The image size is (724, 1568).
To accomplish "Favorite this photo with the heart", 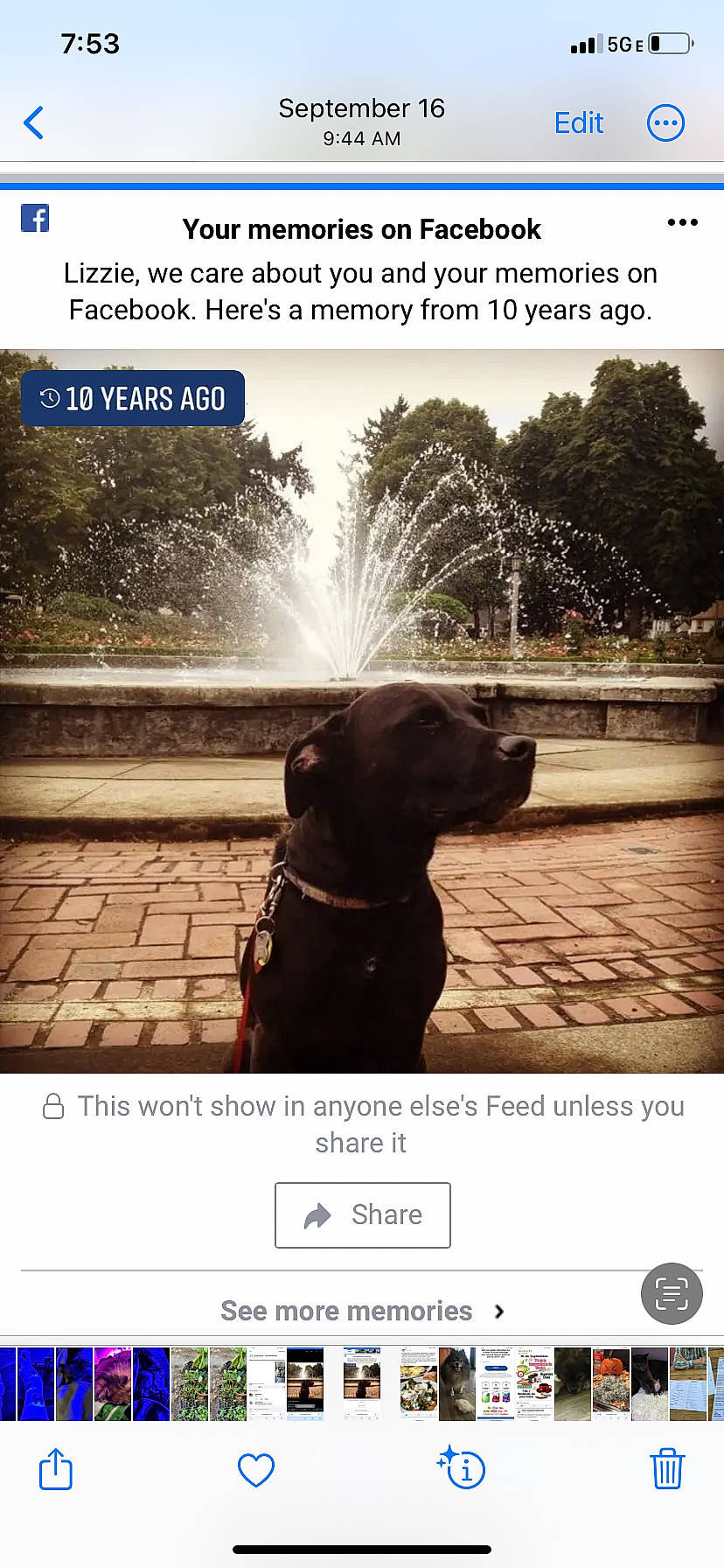I will click(x=256, y=1469).
